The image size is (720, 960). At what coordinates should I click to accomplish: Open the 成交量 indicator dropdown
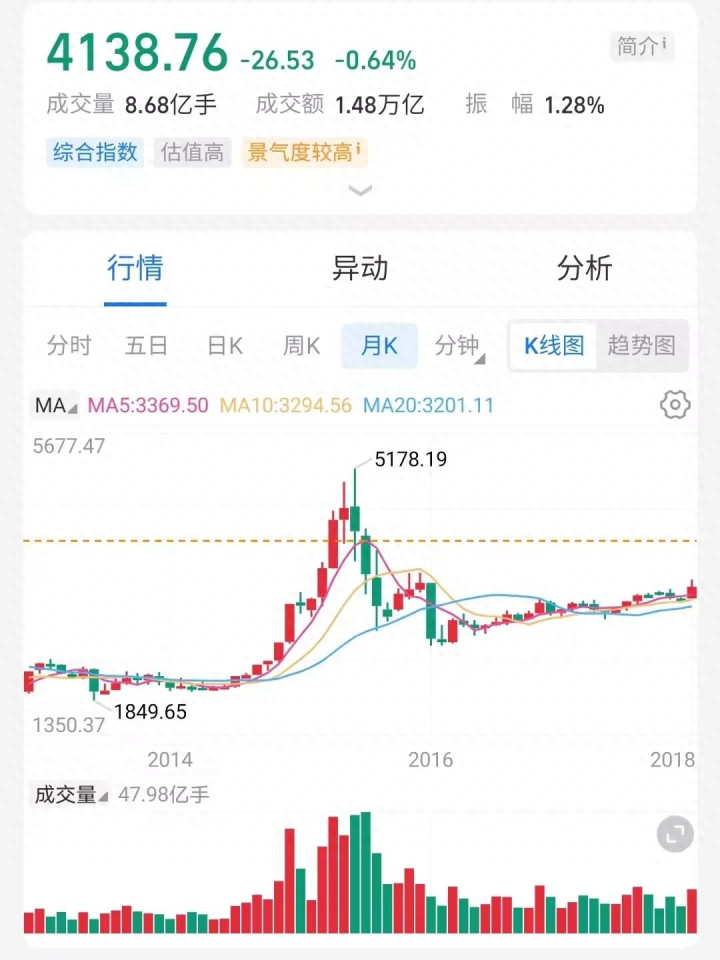tap(69, 796)
